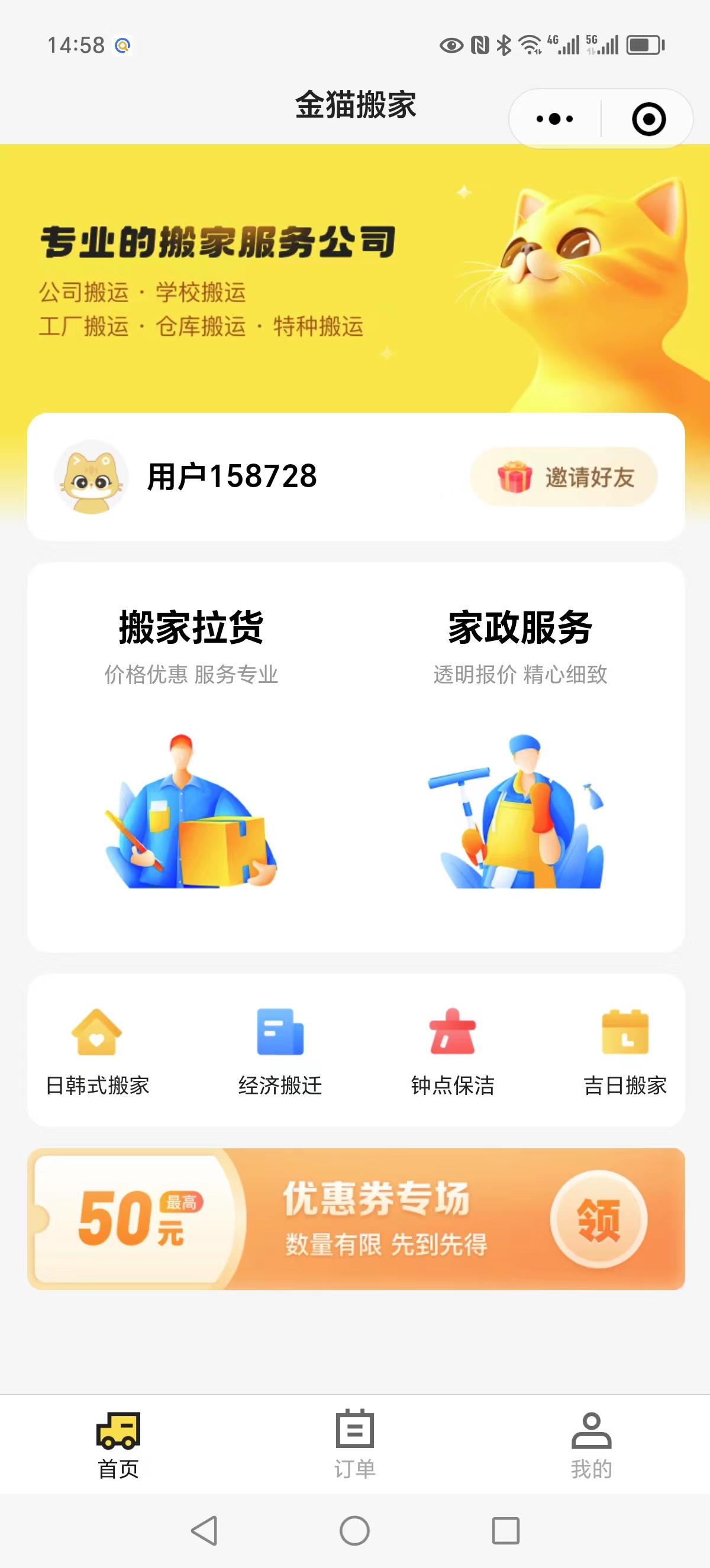Click the cat avatar next to 用户158728
Viewport: 710px width, 1568px height.
(91, 478)
